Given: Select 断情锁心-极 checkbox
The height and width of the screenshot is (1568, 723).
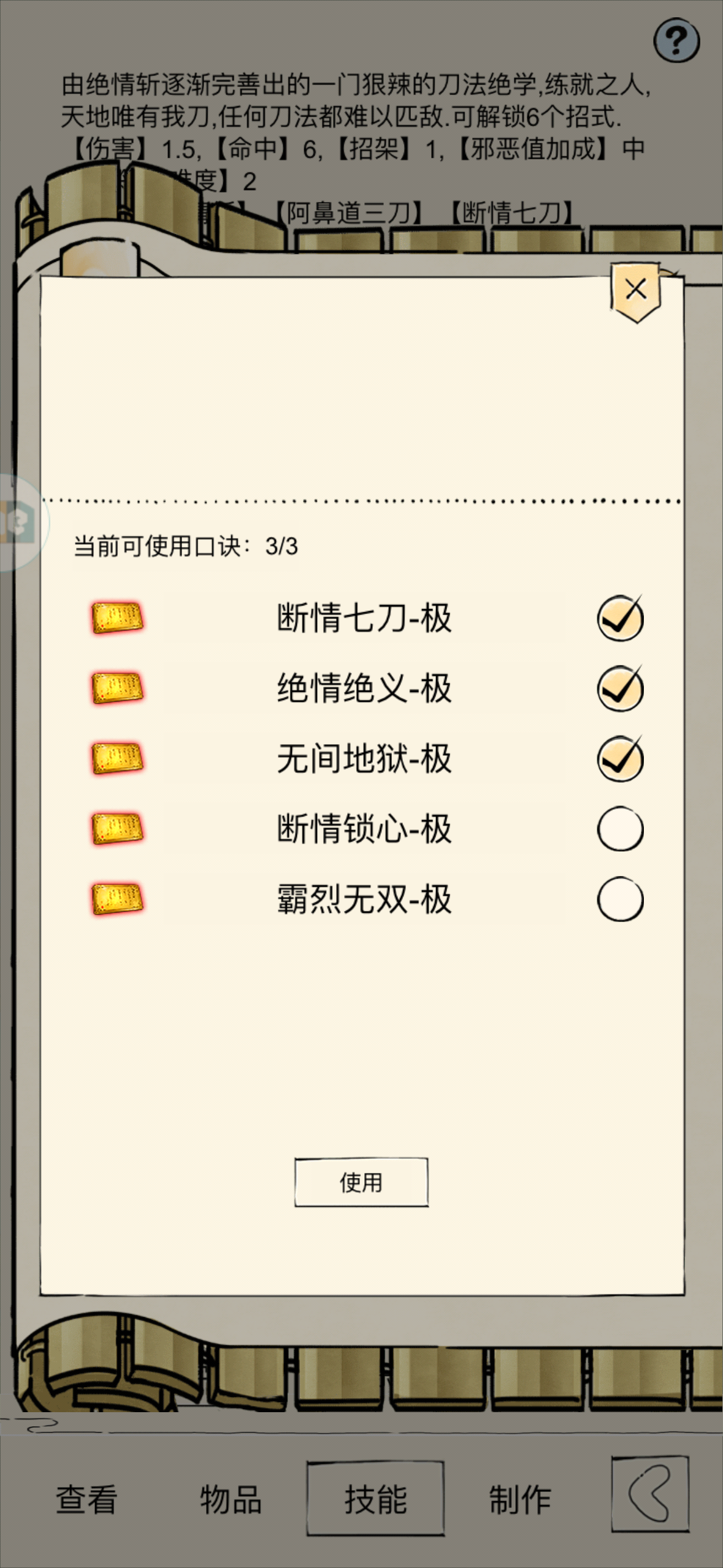Looking at the screenshot, I should click(x=620, y=829).
